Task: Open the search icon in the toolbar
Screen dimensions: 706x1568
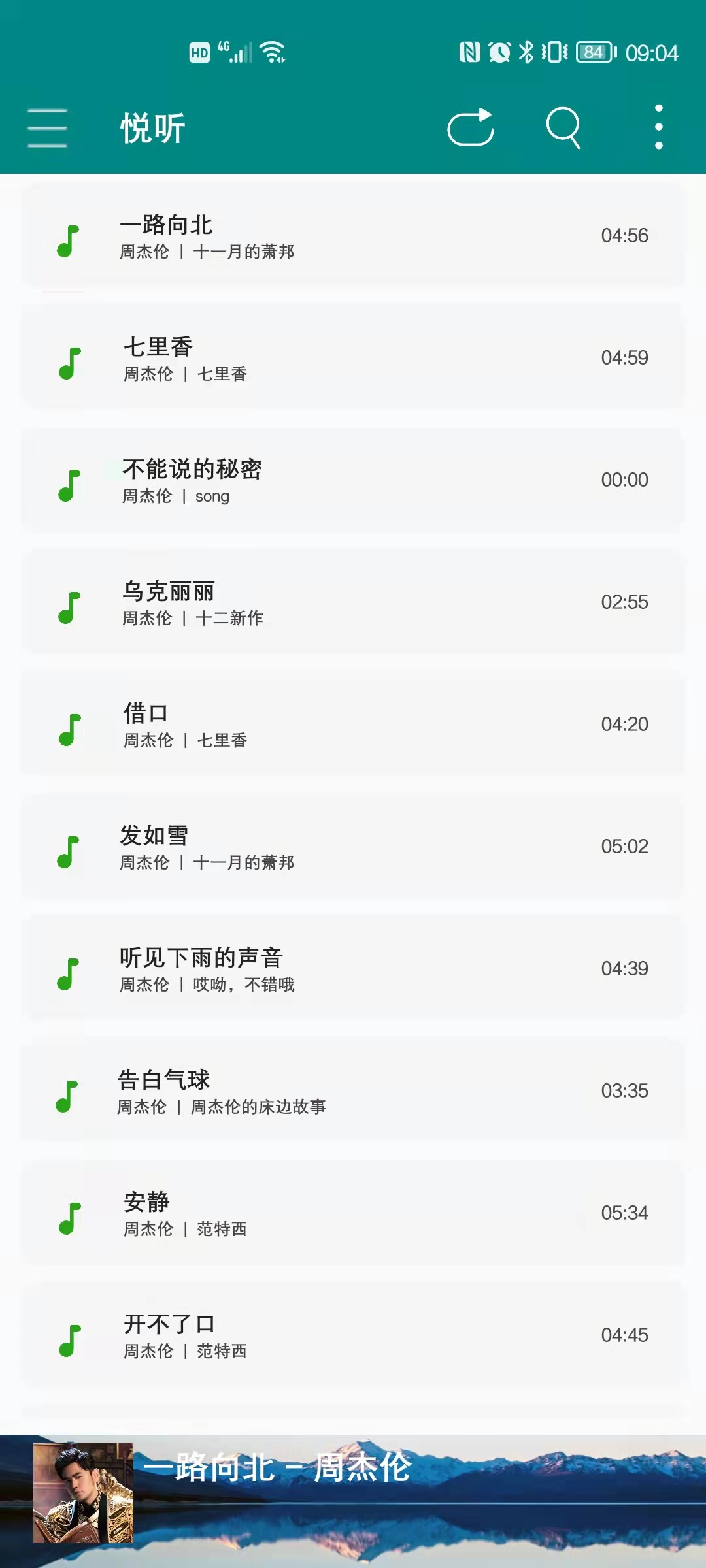Action: pos(564,128)
